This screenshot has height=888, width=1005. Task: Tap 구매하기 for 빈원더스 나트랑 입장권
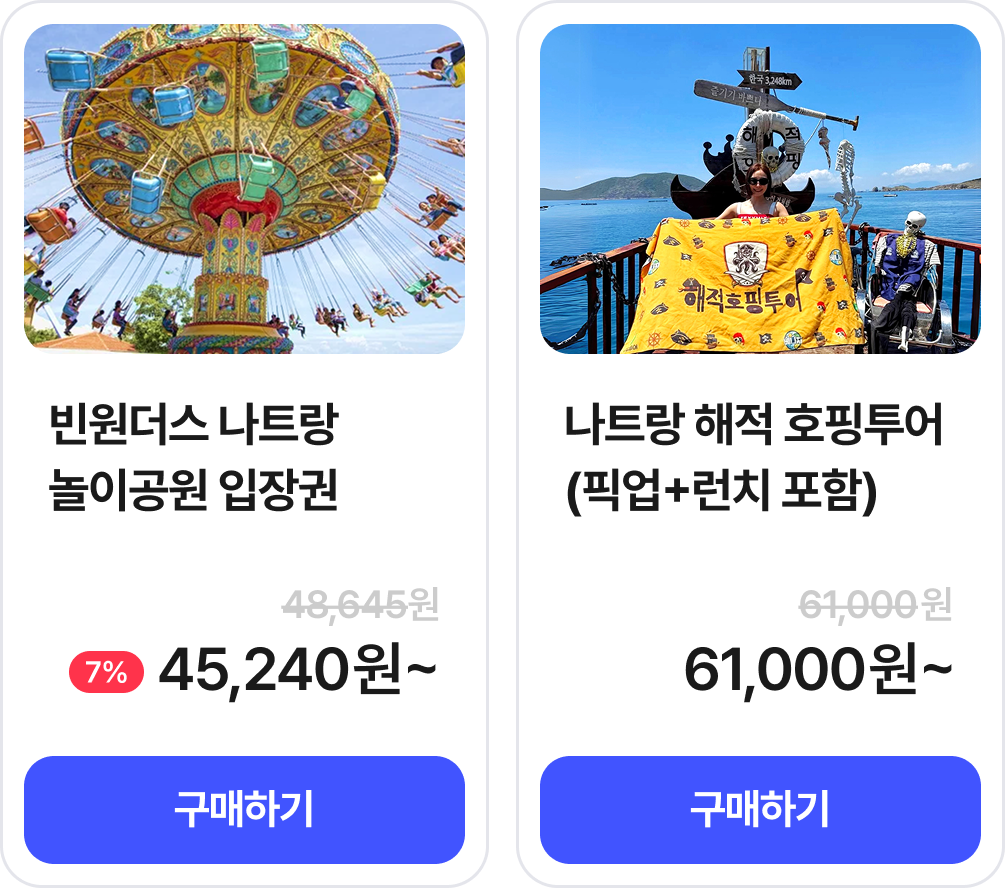[244, 809]
